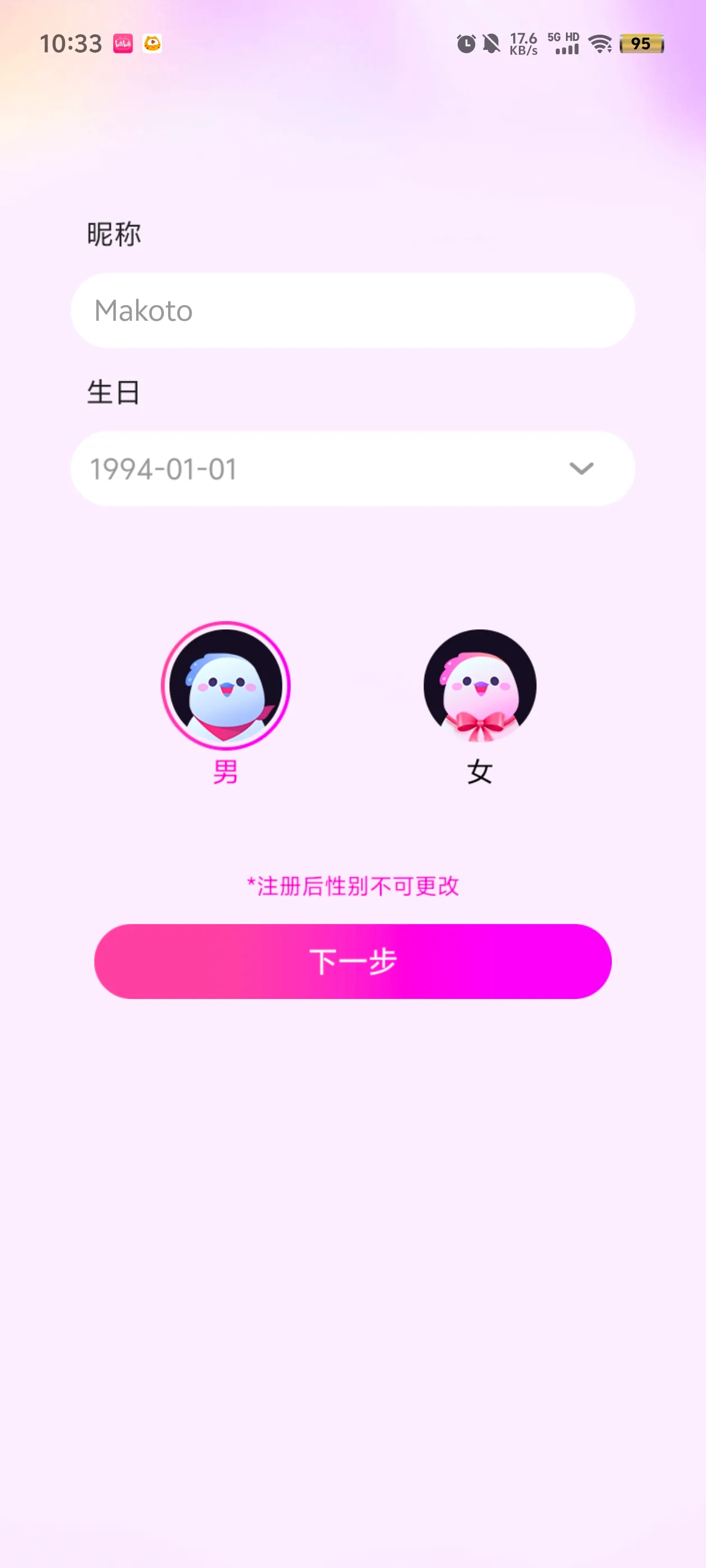The width and height of the screenshot is (706, 1568).
Task: Tap the orange cat video app notification icon
Action: [152, 44]
